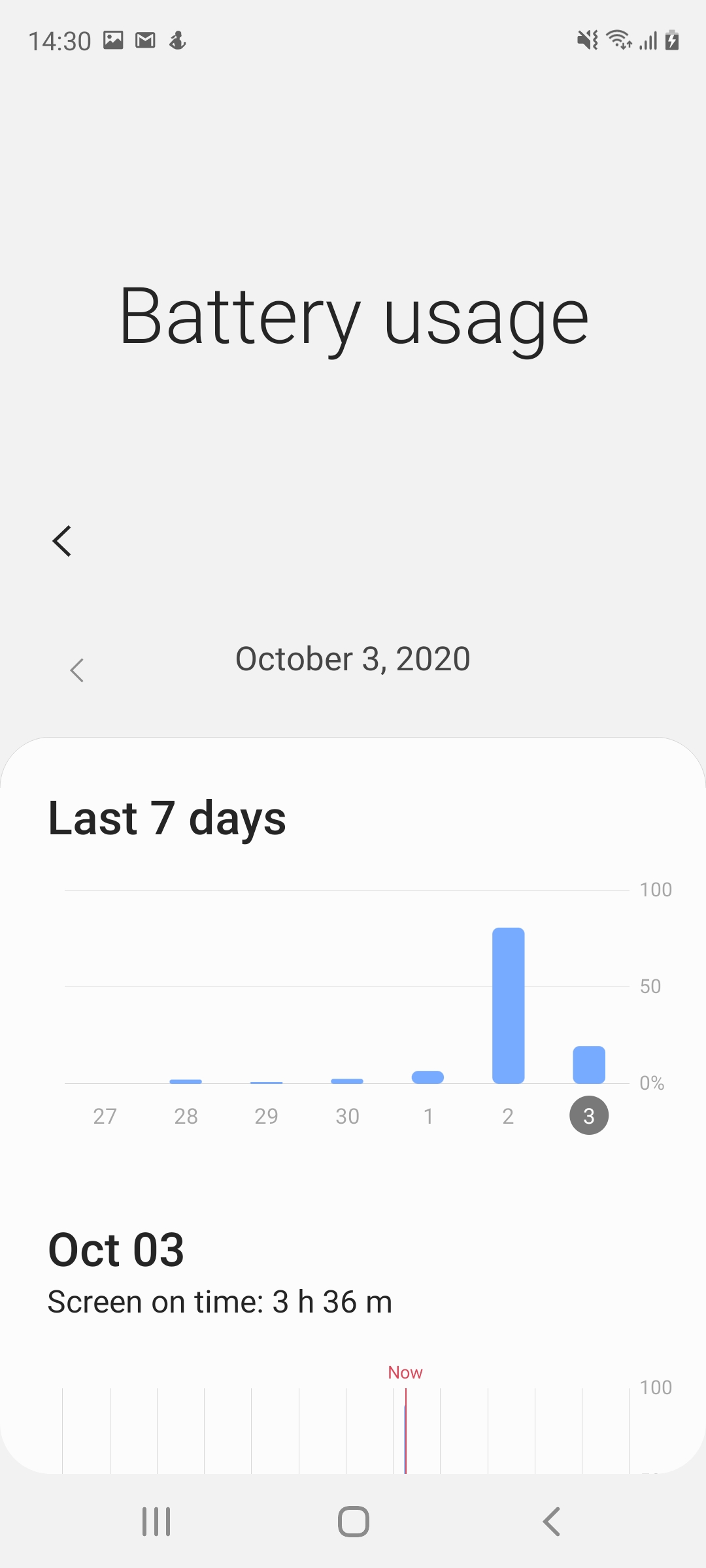Go back from Battery usage screen

click(62, 541)
